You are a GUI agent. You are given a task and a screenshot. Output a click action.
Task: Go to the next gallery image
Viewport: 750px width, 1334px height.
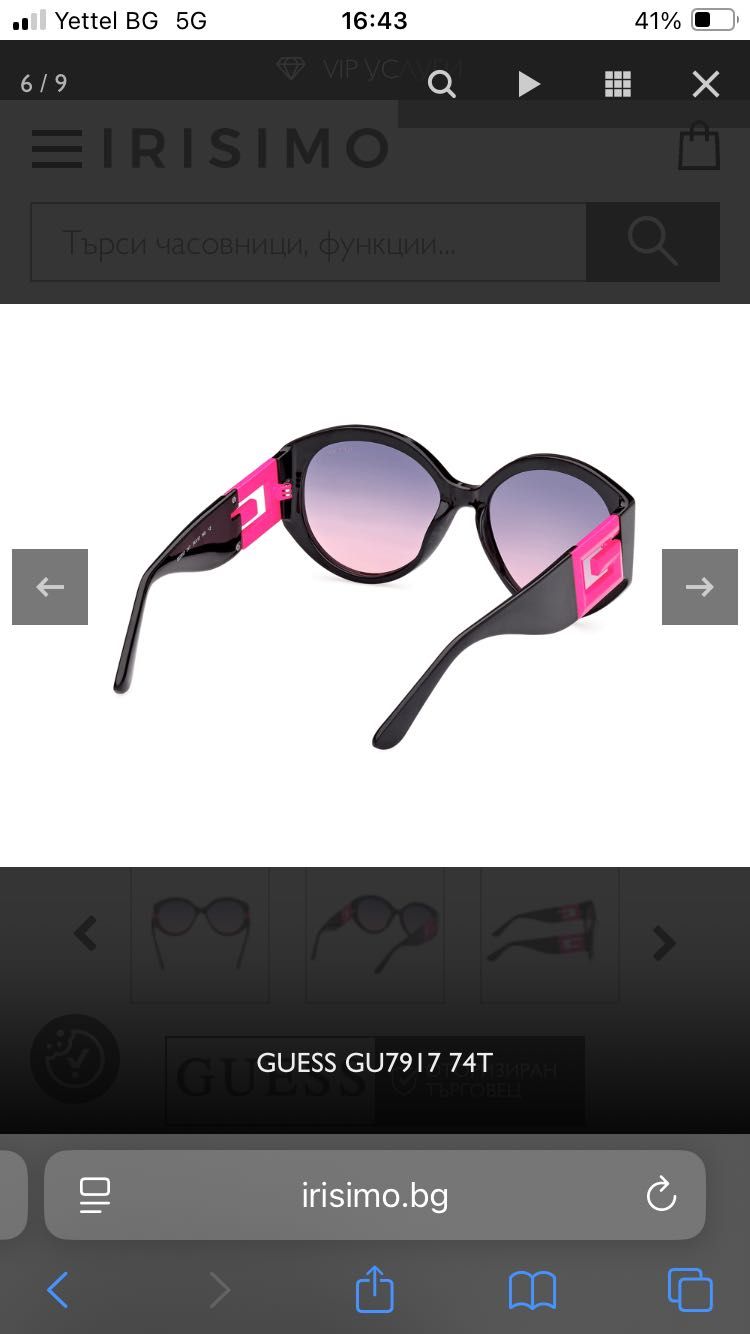click(700, 587)
